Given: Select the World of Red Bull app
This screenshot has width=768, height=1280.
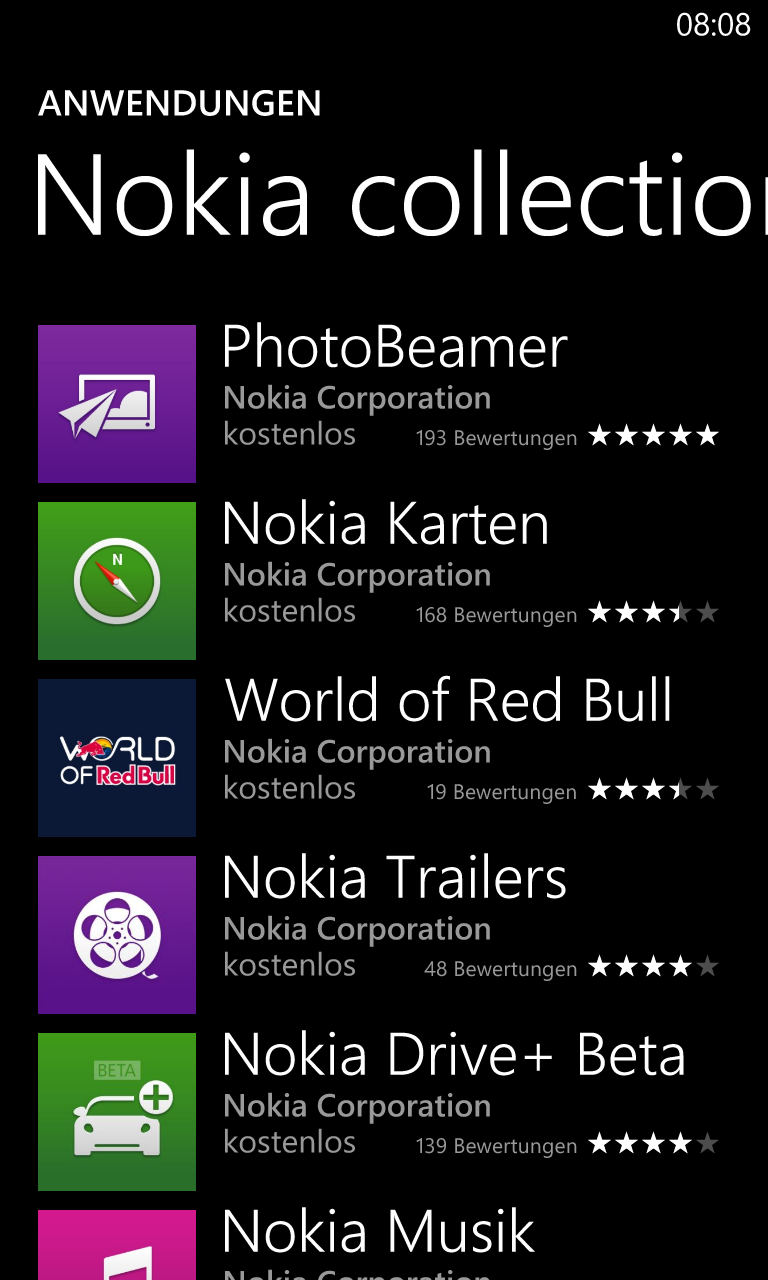Looking at the screenshot, I should pos(380,757).
